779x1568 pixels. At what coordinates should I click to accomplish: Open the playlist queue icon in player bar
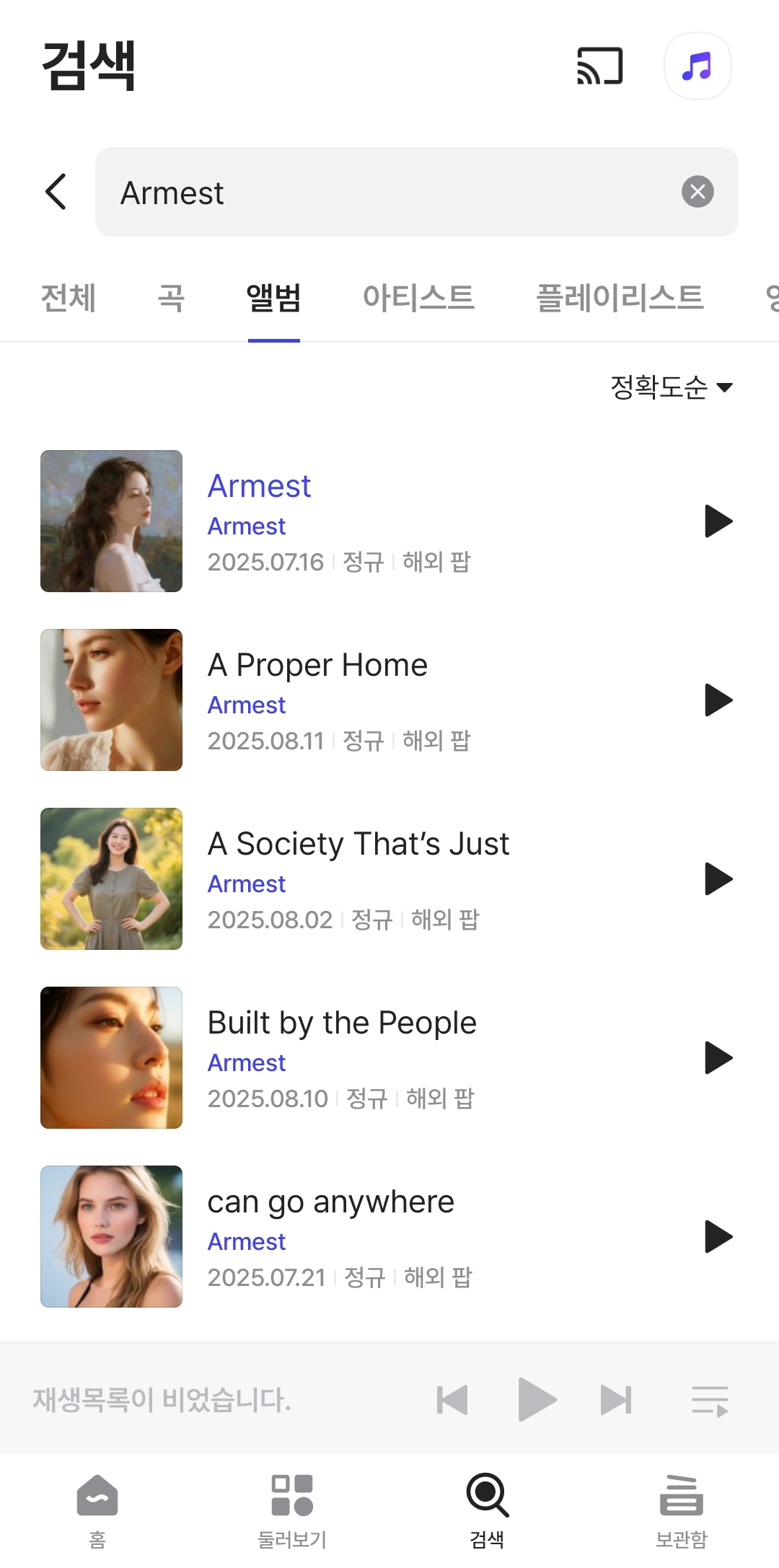pos(710,1401)
